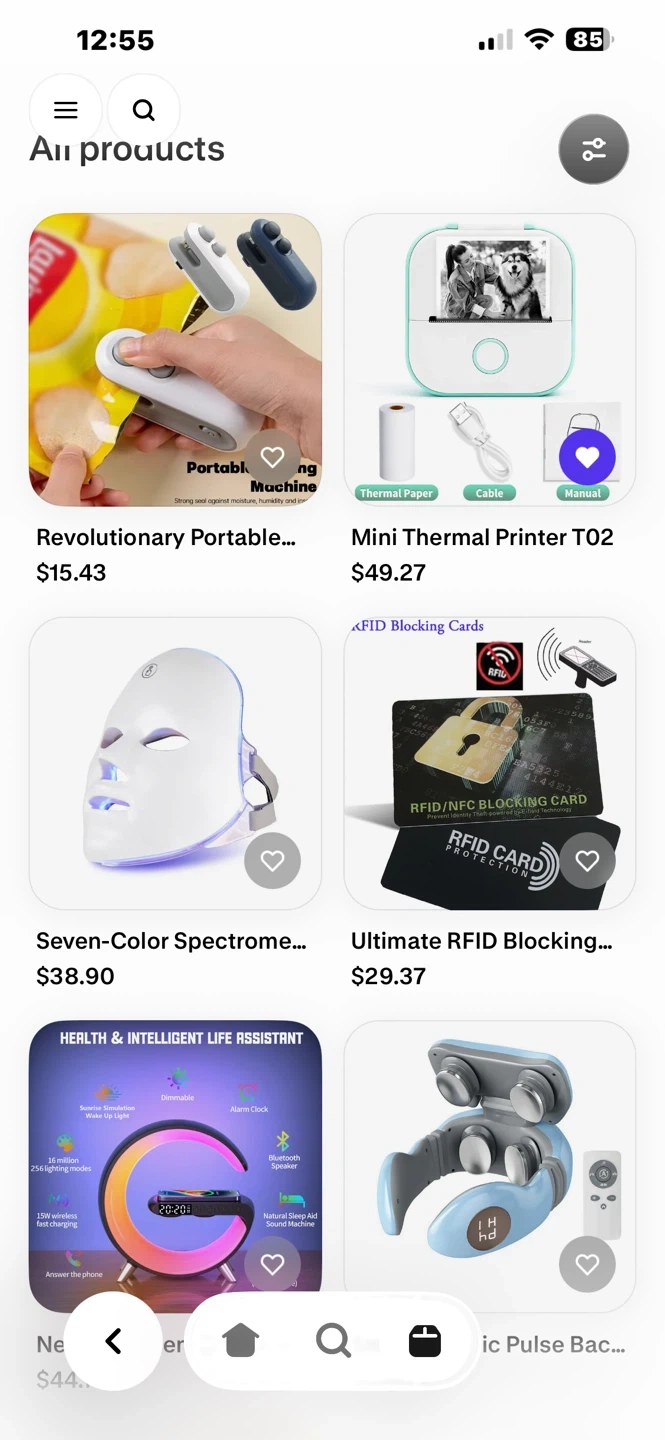Go to the home tab

(241, 1341)
